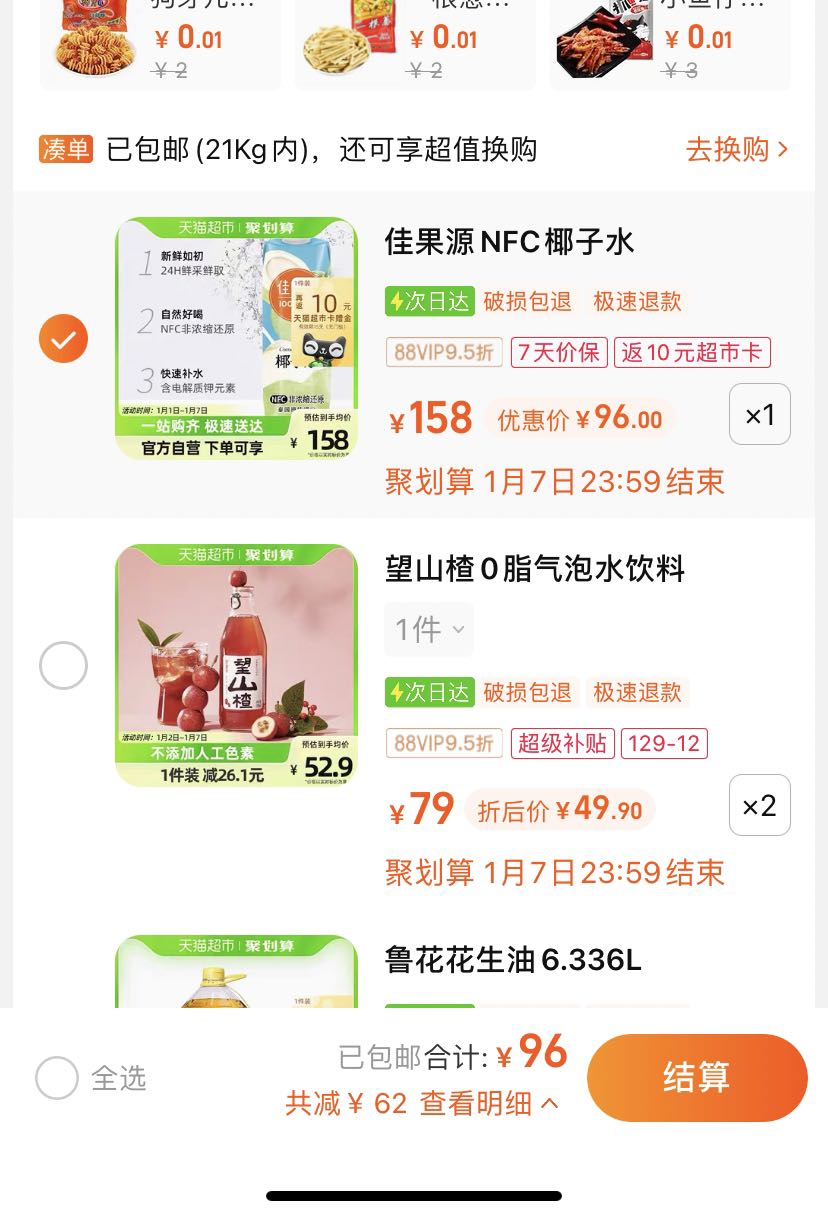Click the 7天价保 price protection tag

pyautogui.click(x=559, y=352)
